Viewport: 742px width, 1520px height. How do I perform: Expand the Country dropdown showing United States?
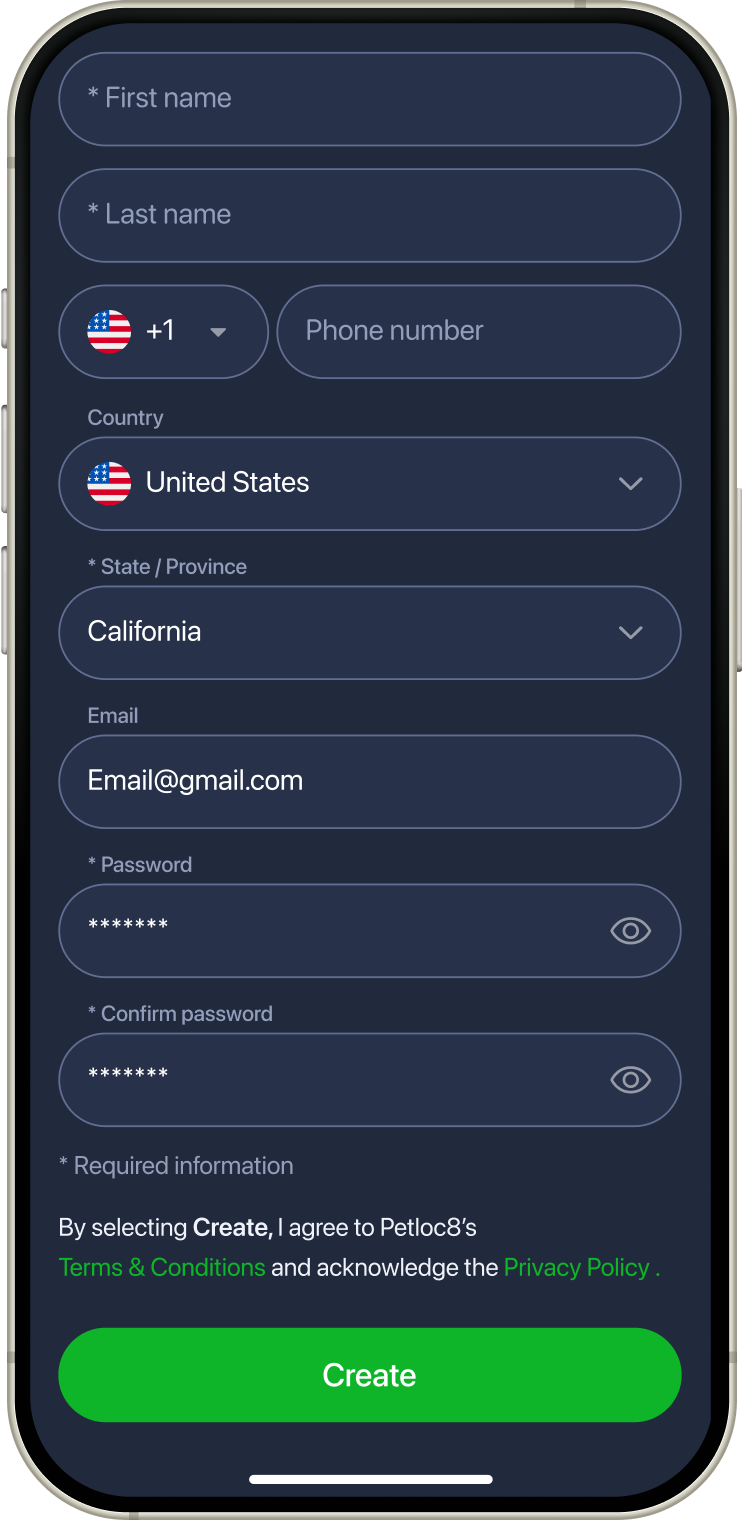coord(370,483)
